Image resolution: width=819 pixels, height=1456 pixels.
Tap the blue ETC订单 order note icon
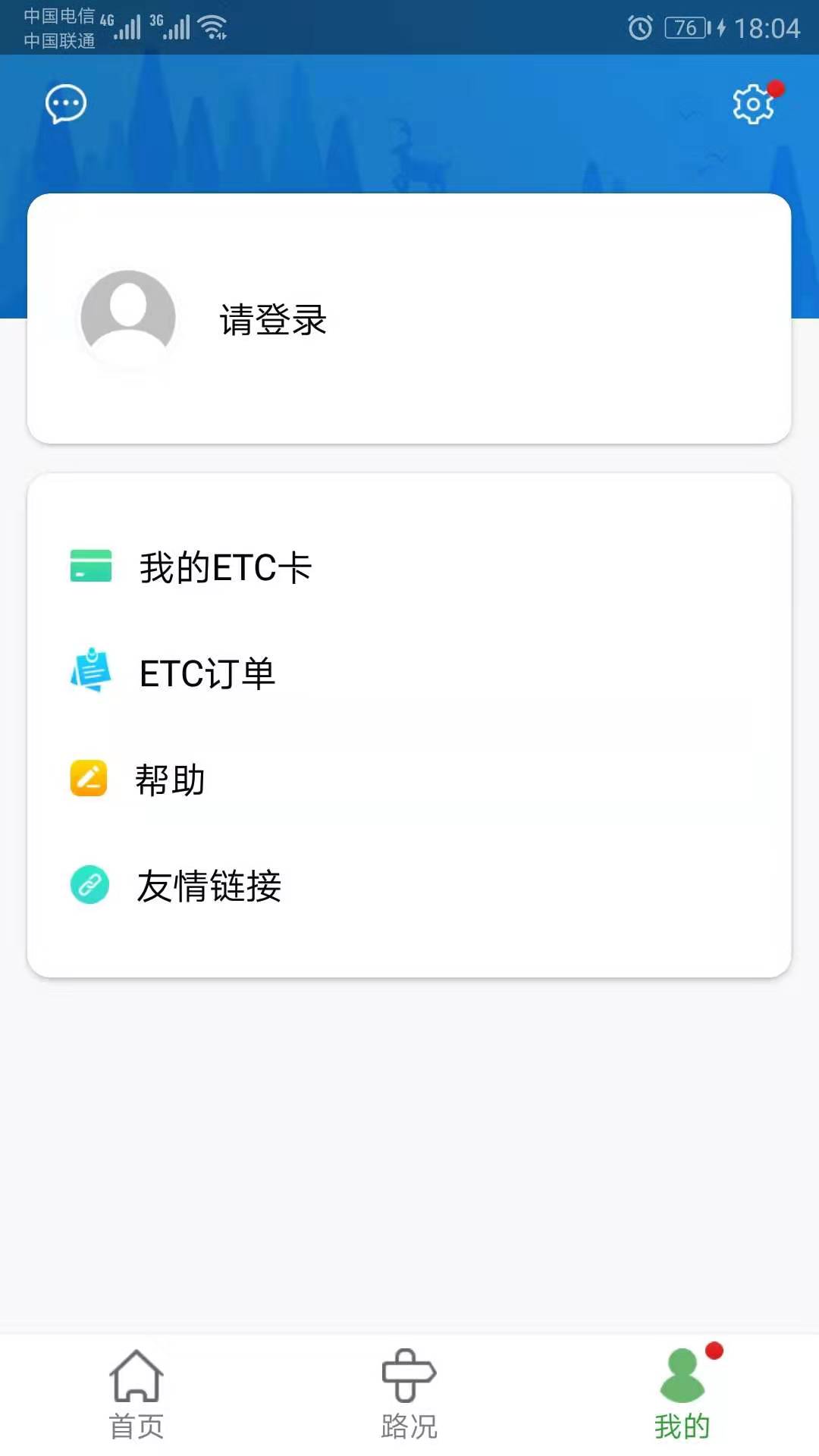pos(90,672)
